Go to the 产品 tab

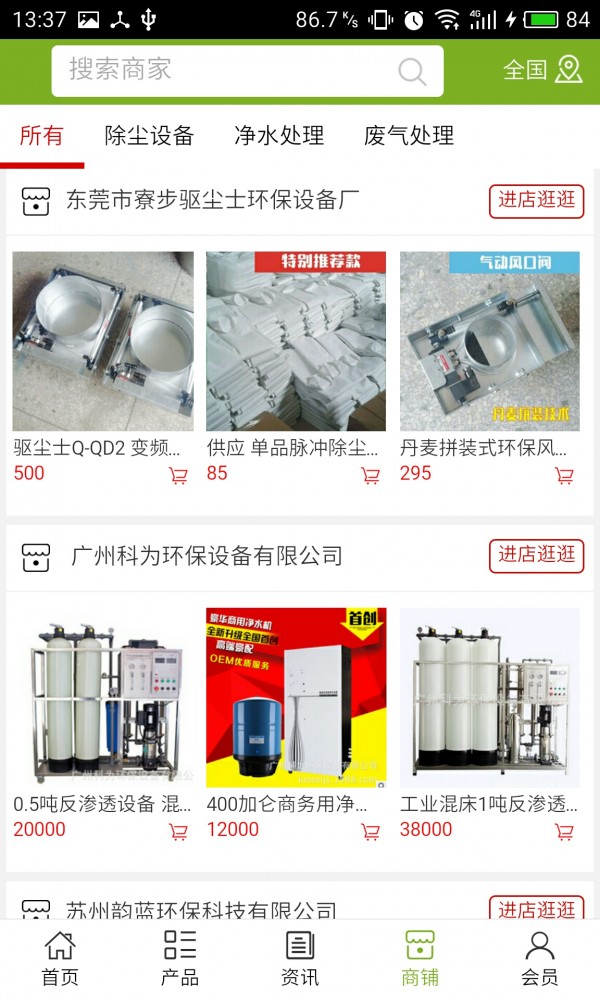pos(180,958)
